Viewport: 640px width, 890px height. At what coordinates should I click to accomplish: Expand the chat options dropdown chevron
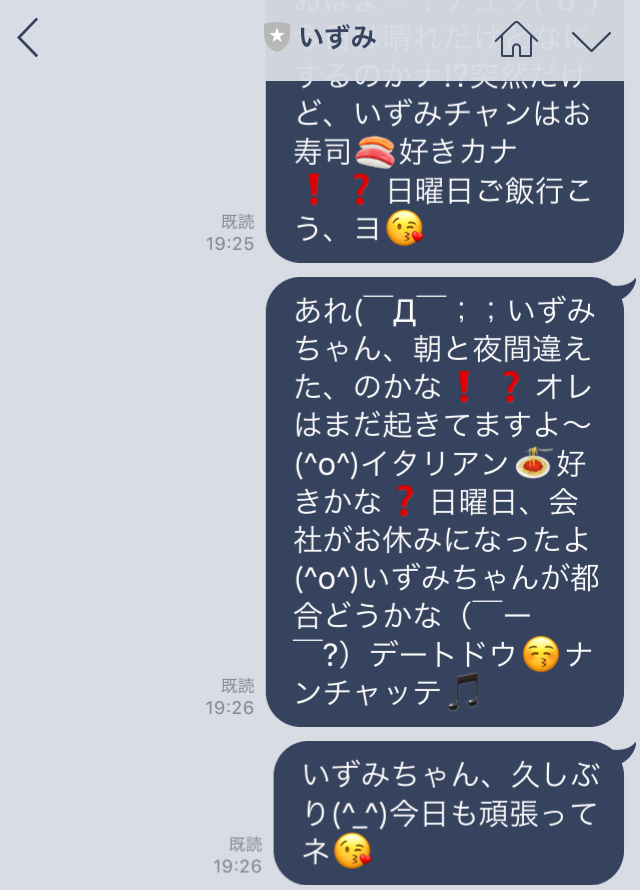(591, 40)
